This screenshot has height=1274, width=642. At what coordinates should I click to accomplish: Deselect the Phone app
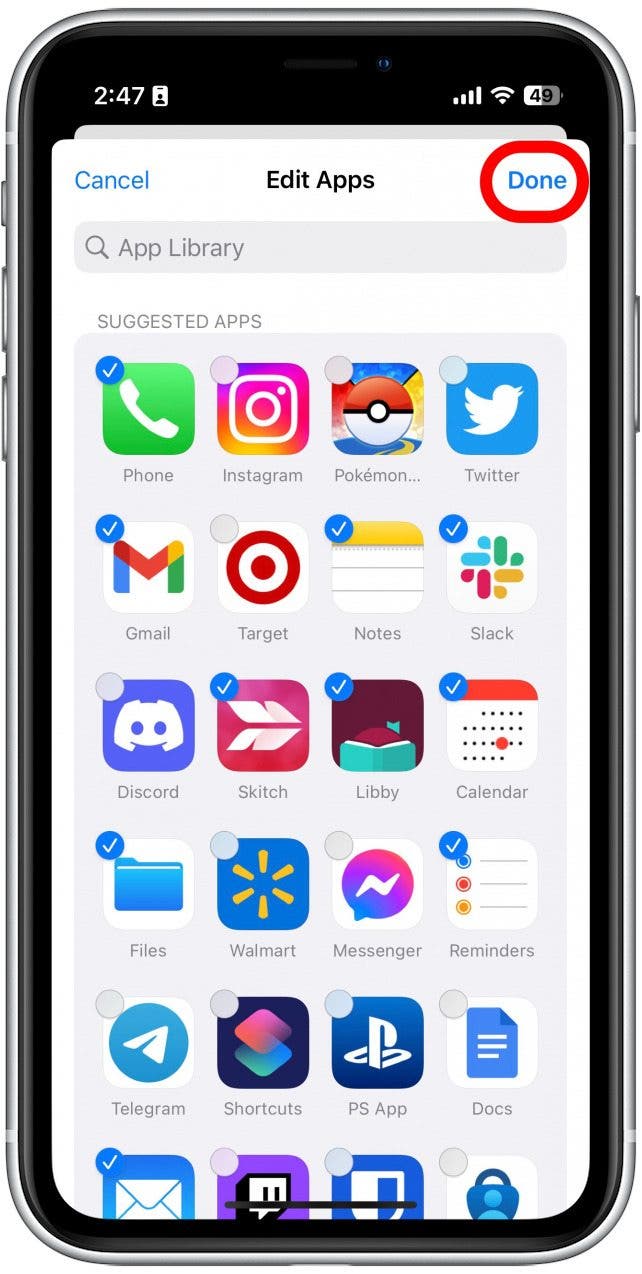[148, 409]
